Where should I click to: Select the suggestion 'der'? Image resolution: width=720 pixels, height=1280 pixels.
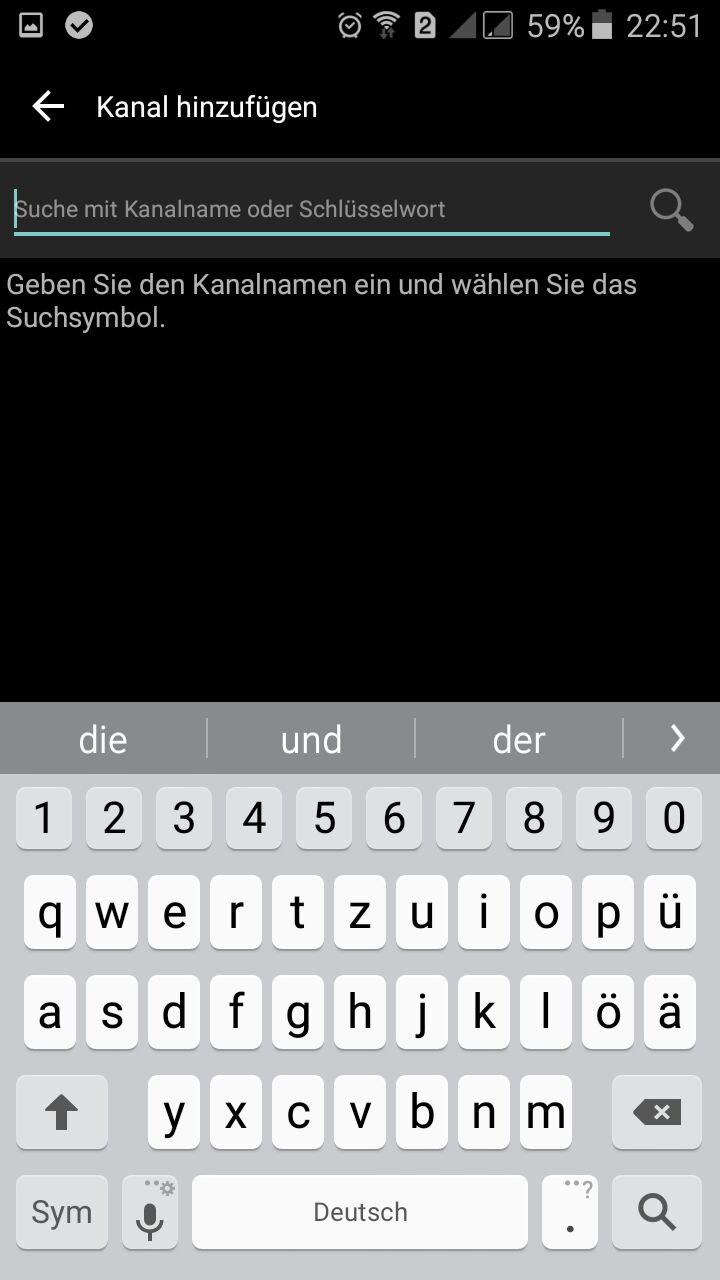click(519, 739)
